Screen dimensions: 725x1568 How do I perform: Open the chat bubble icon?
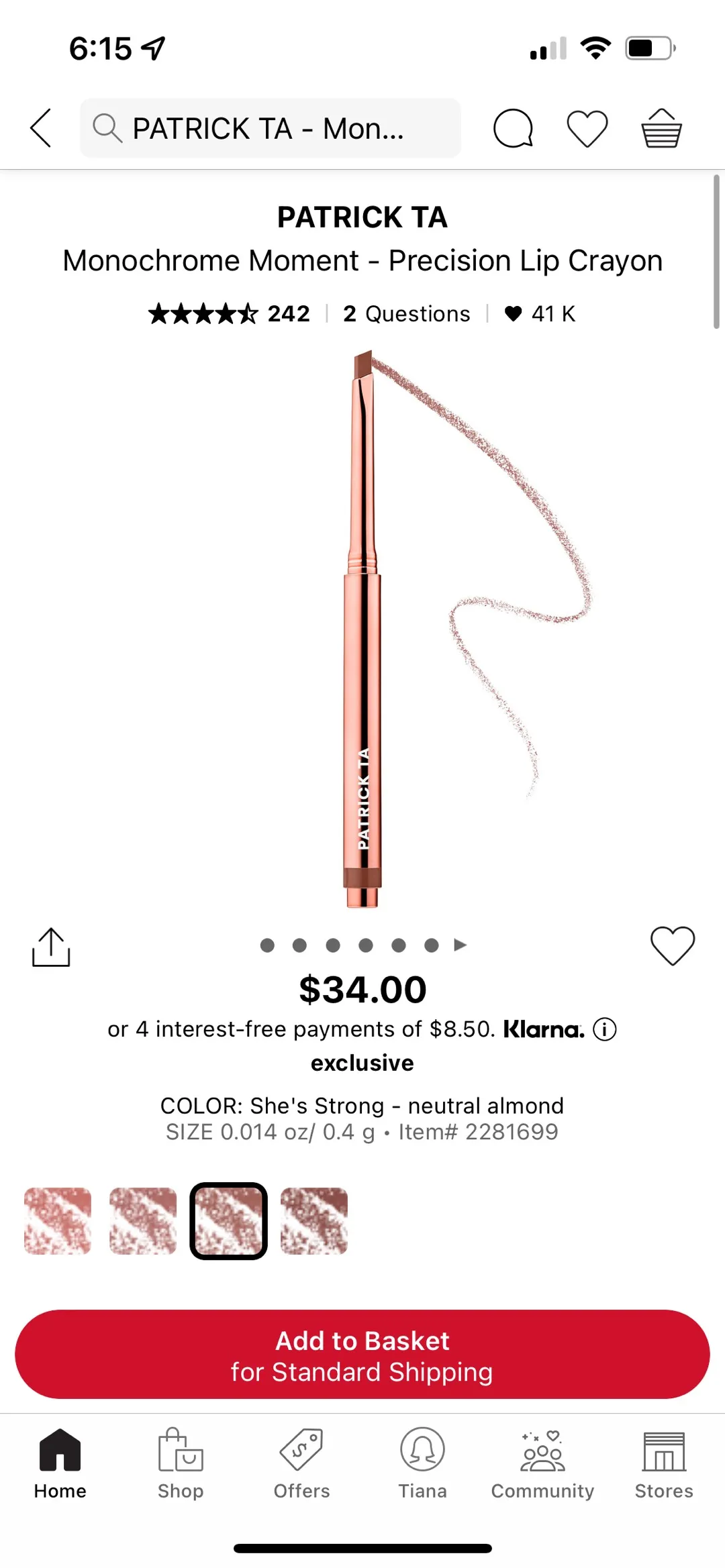point(513,128)
